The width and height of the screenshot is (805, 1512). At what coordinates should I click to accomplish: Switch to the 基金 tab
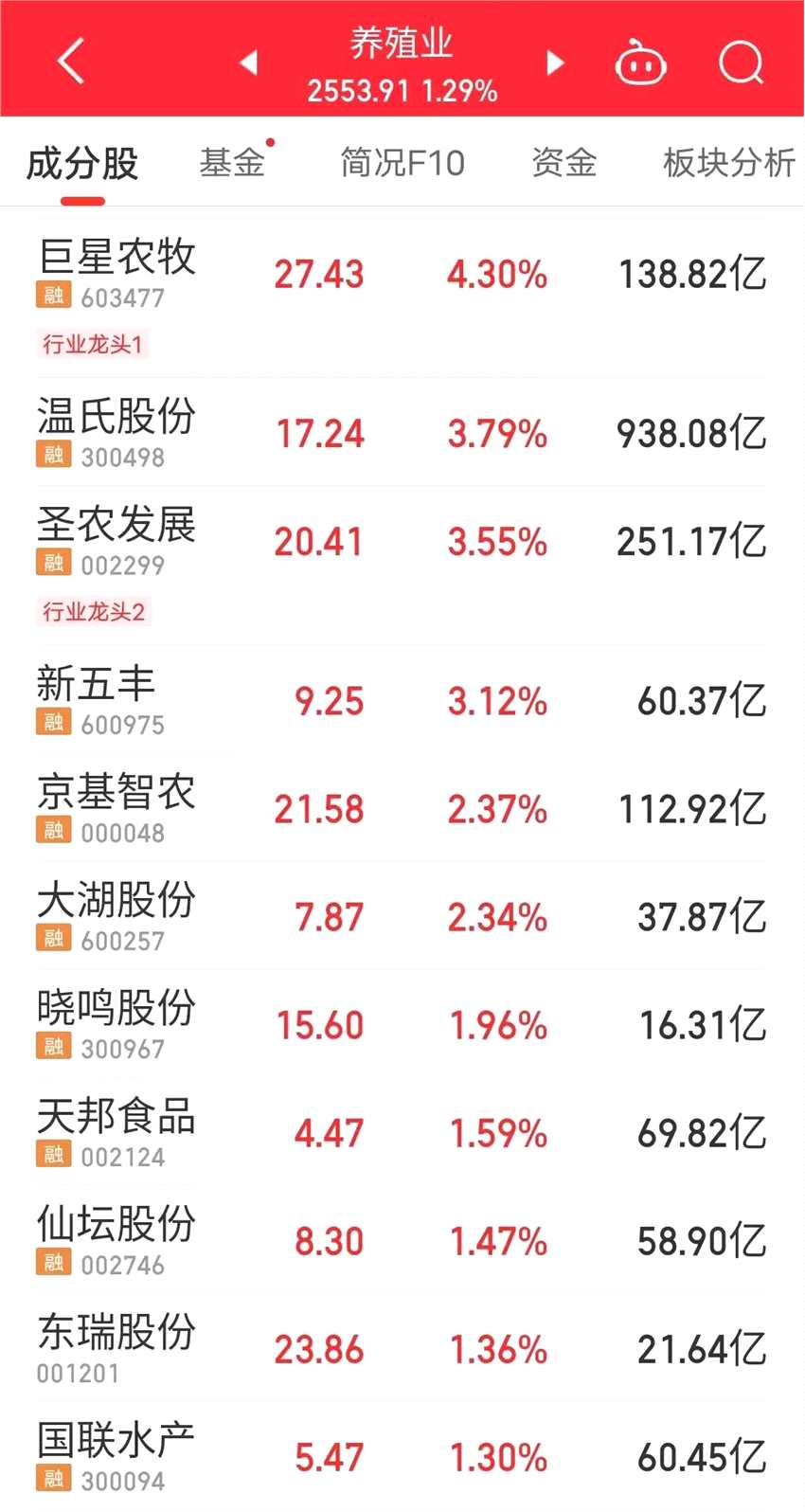pos(232,163)
